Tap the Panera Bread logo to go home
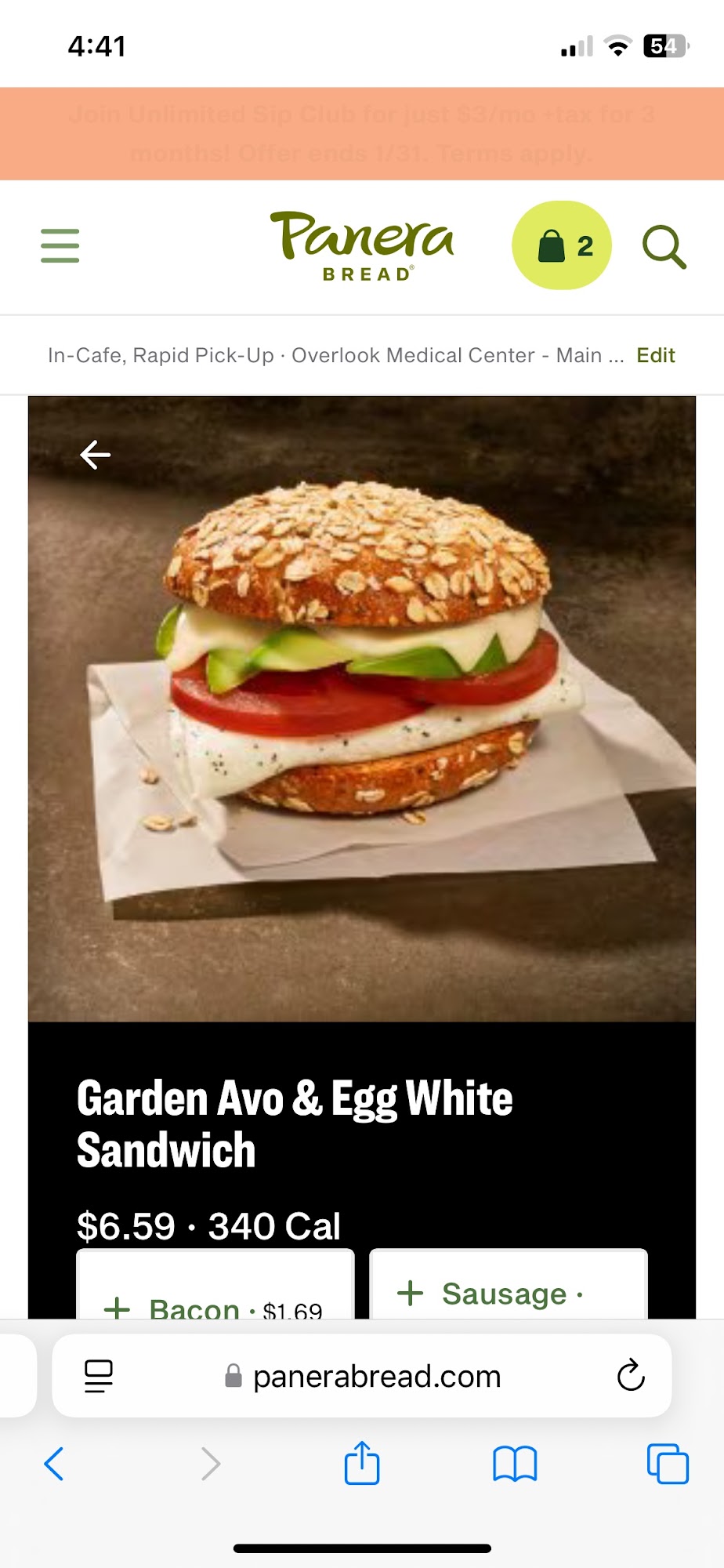 tap(363, 246)
